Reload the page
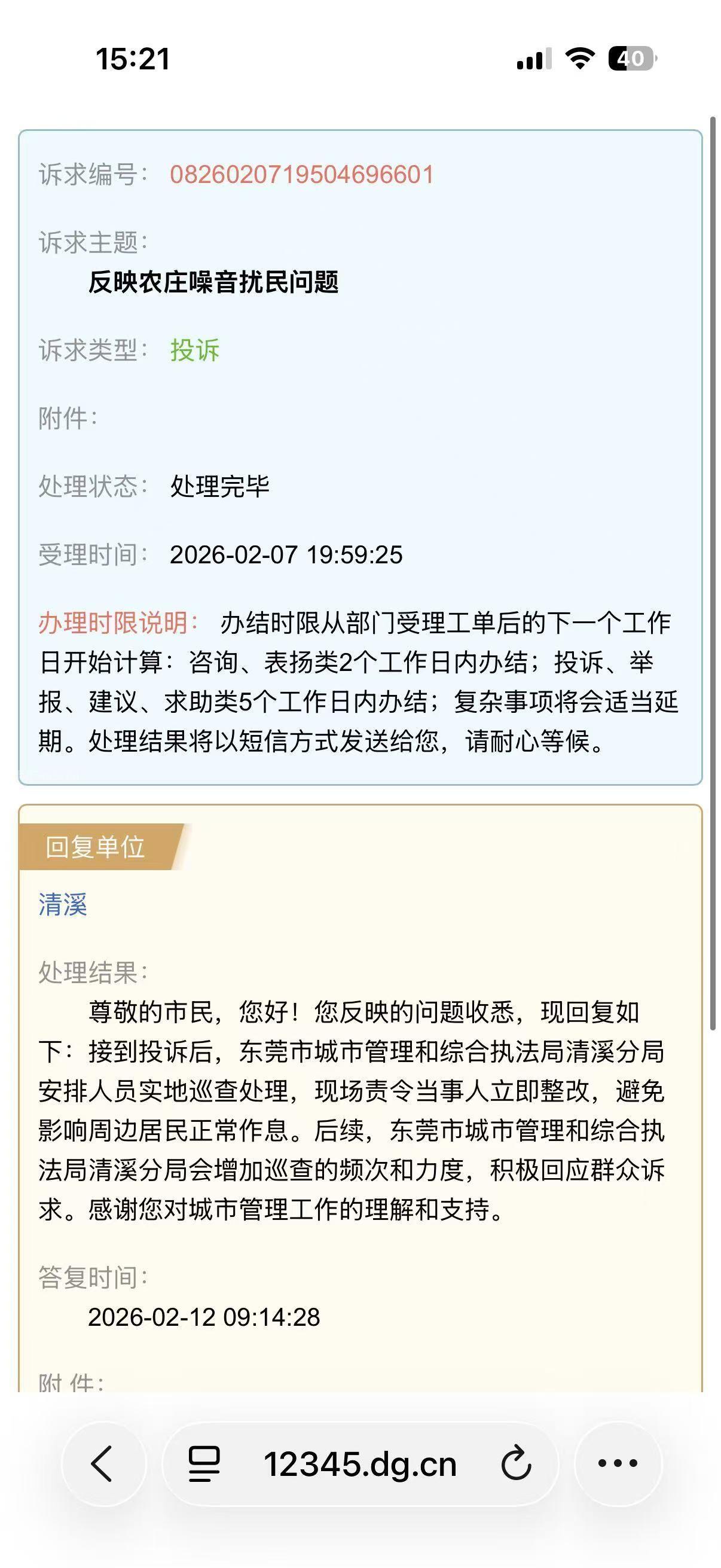Screen dimensions: 721x1568 pyautogui.click(x=516, y=1464)
